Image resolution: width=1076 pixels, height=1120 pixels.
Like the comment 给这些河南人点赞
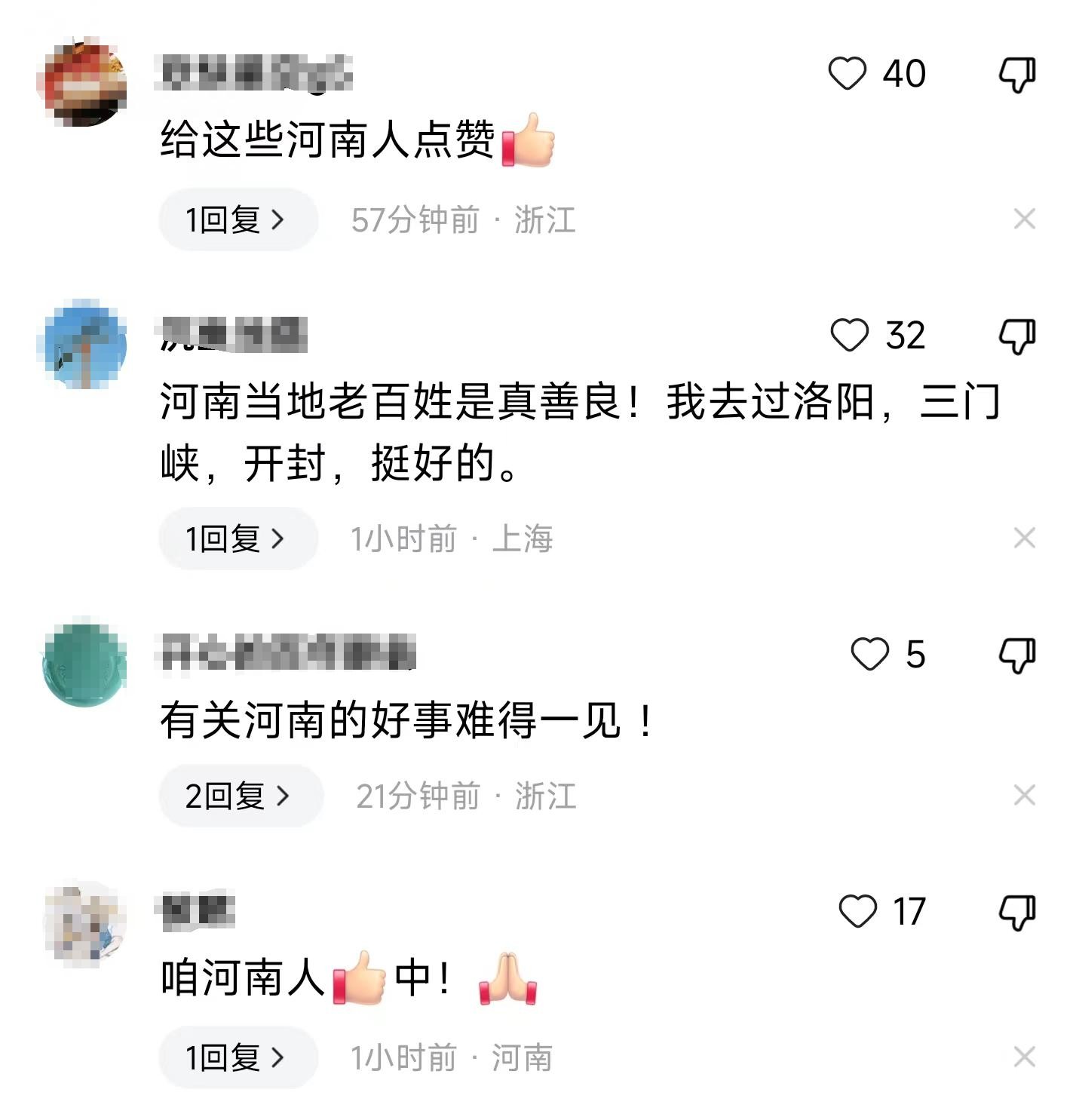point(848,73)
